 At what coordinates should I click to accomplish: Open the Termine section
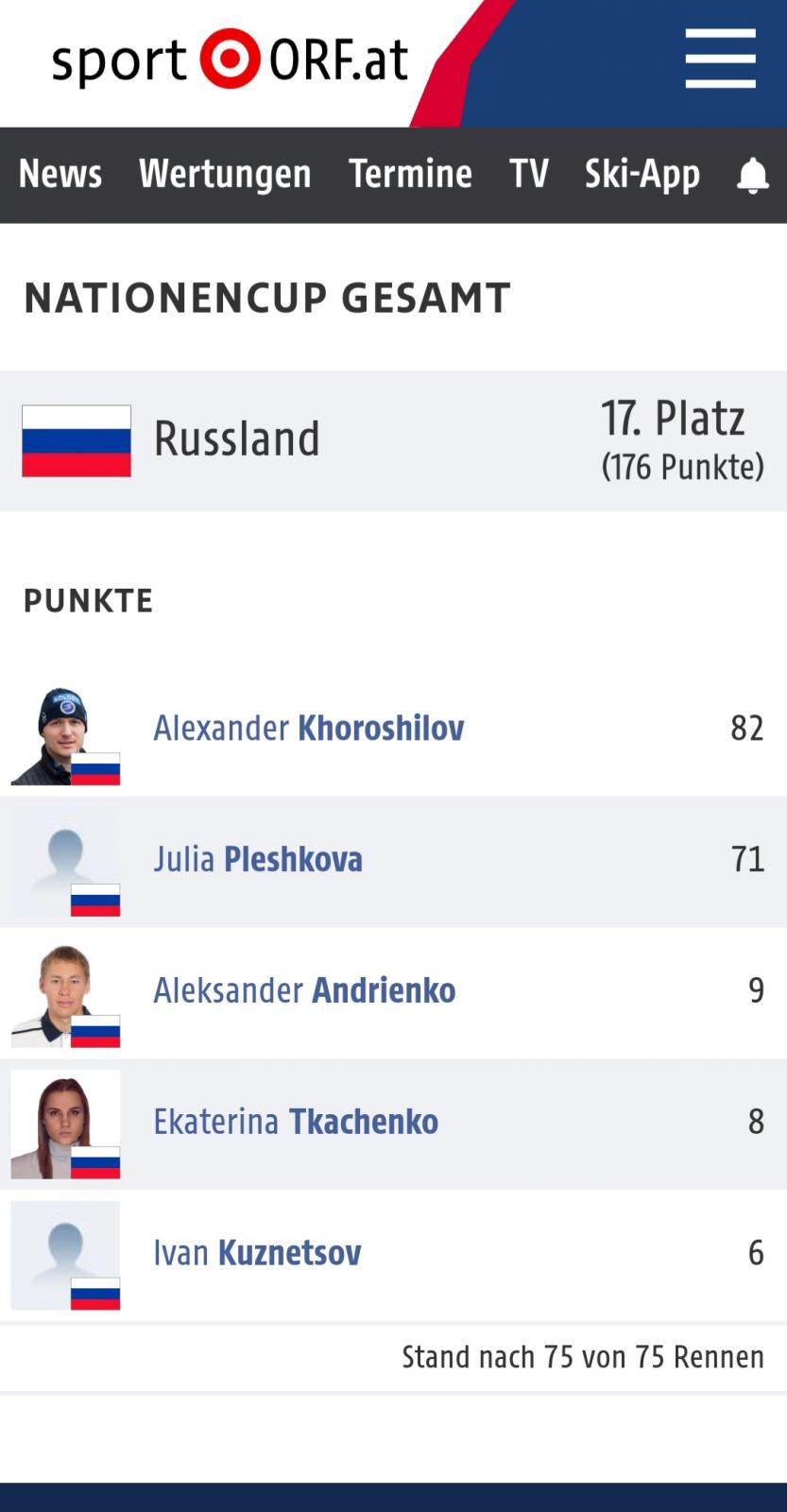point(410,174)
